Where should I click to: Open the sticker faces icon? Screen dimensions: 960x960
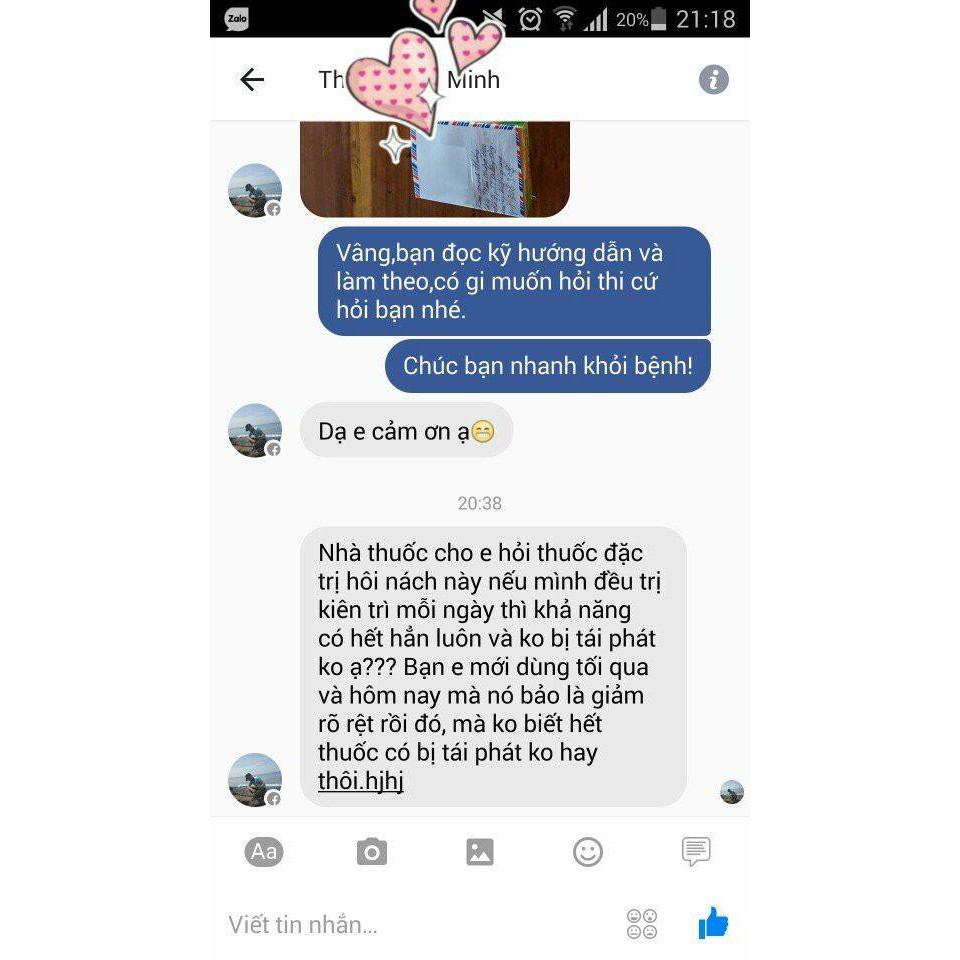[x=641, y=924]
